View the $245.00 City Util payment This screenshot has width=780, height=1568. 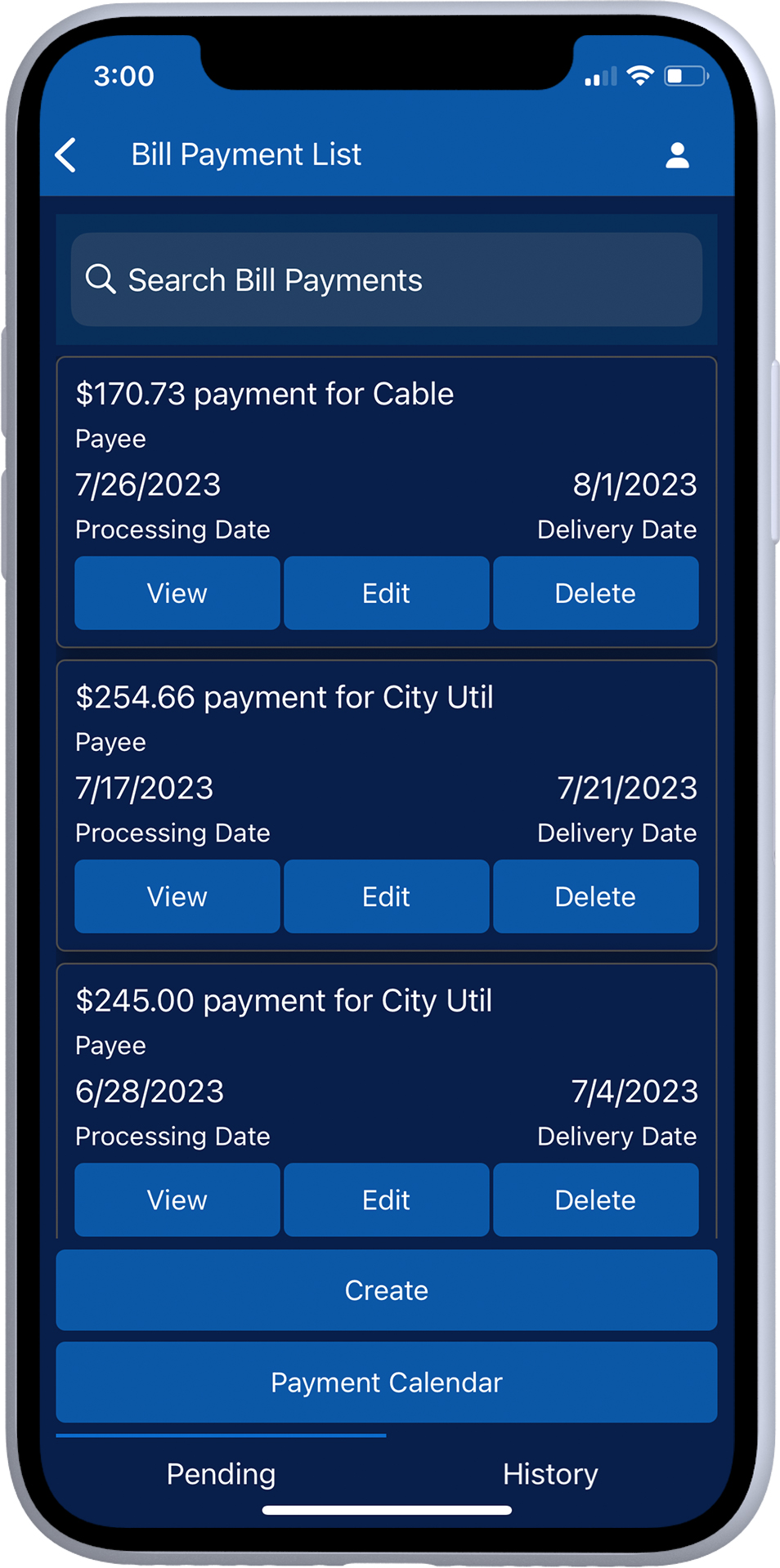(x=177, y=1199)
